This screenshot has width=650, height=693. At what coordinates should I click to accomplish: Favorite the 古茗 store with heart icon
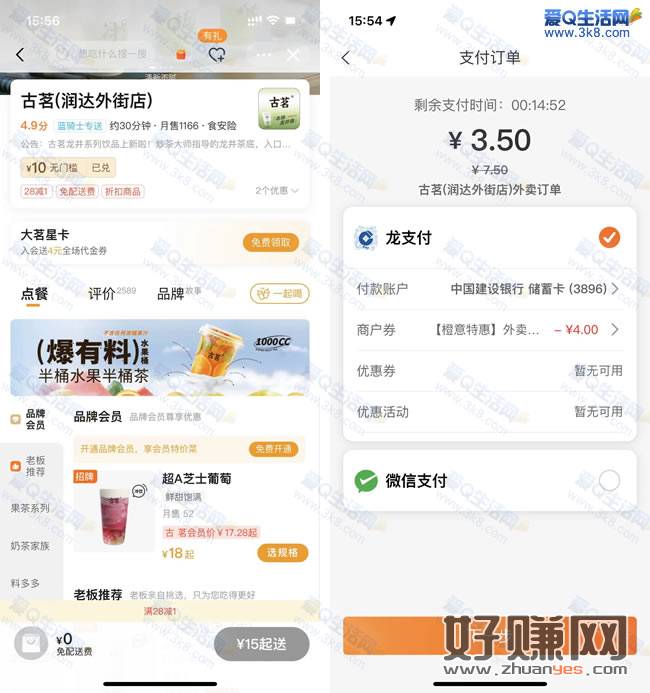click(217, 55)
